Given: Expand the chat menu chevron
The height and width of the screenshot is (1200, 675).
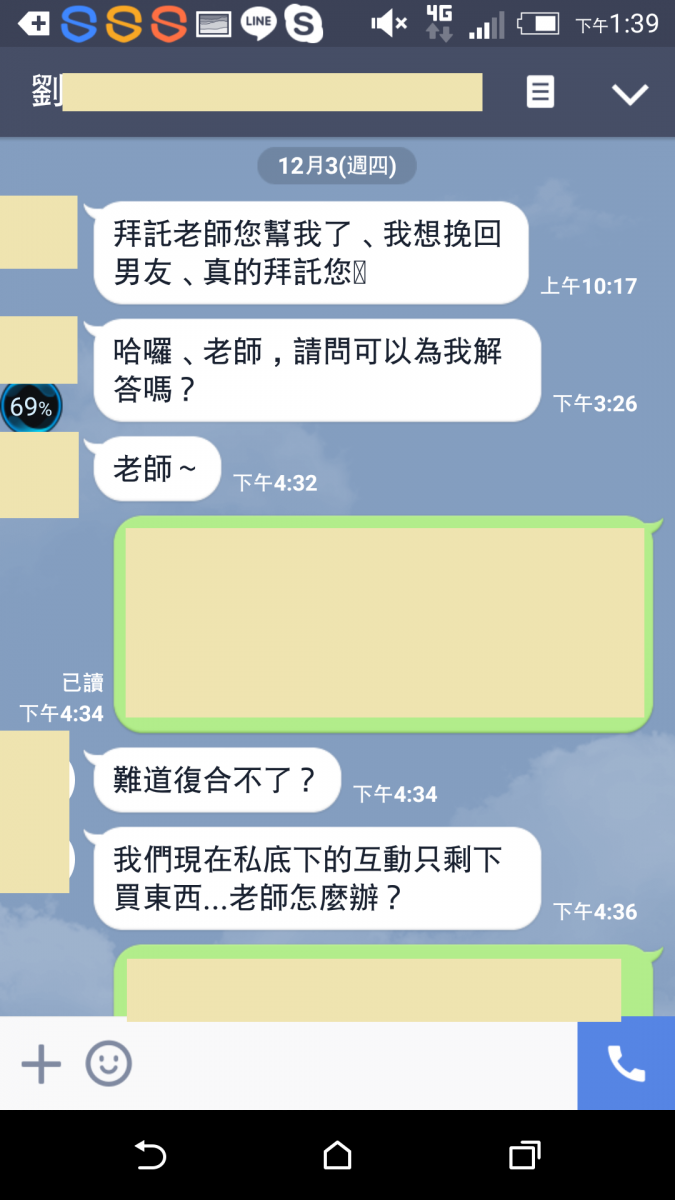Looking at the screenshot, I should tap(630, 94).
